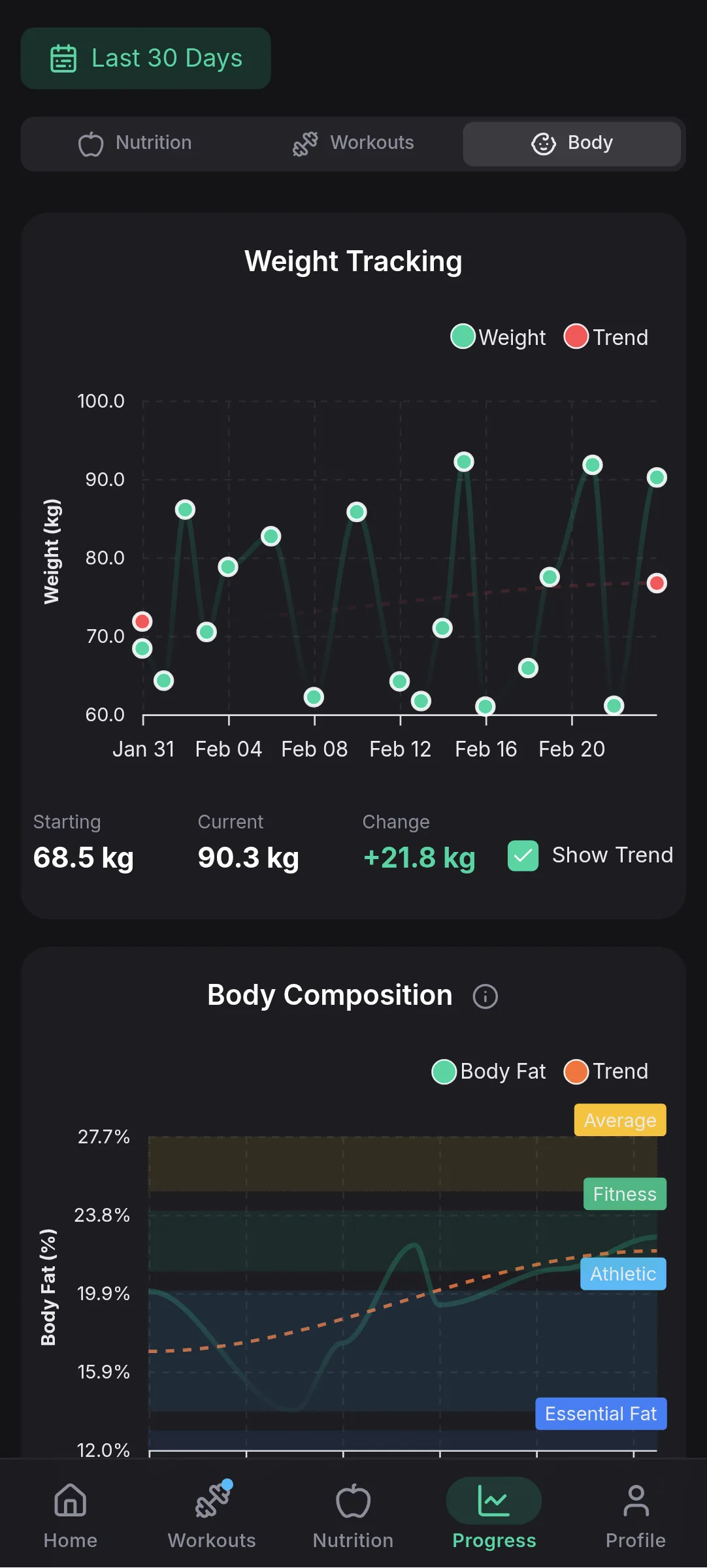Tap the red trend data point on Feb 22
Screen dimensions: 707x1568
656,583
